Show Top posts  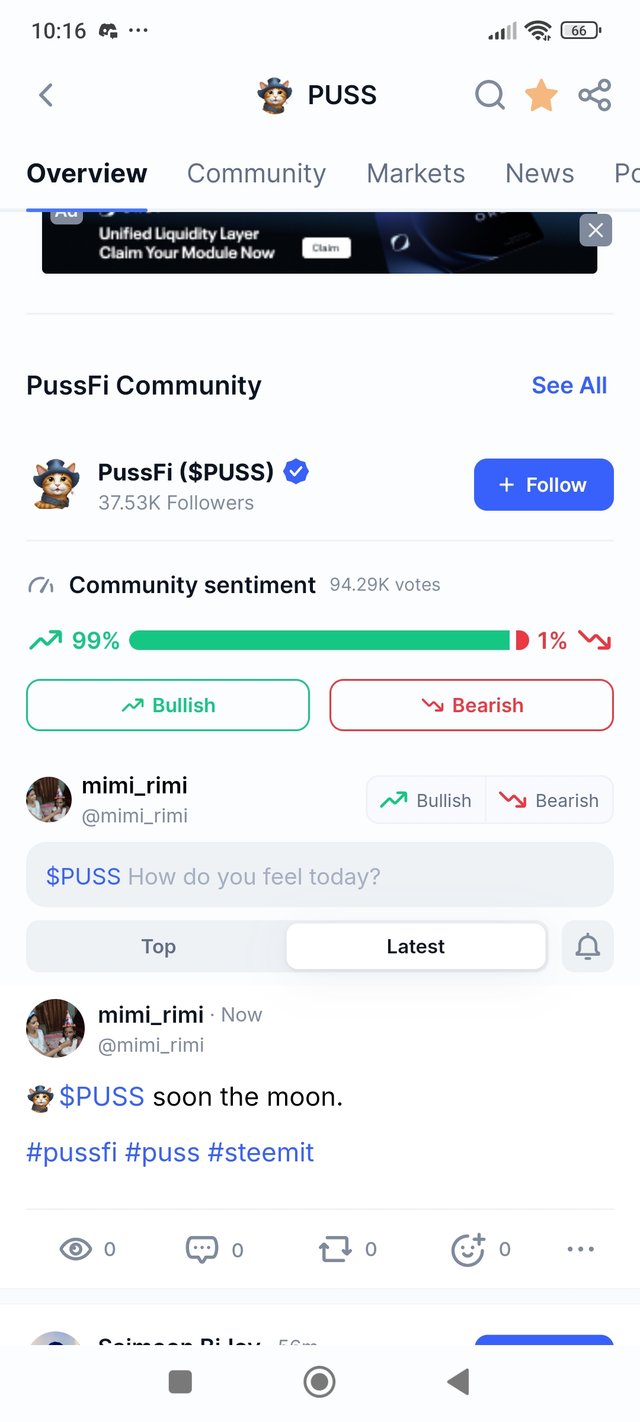(158, 946)
